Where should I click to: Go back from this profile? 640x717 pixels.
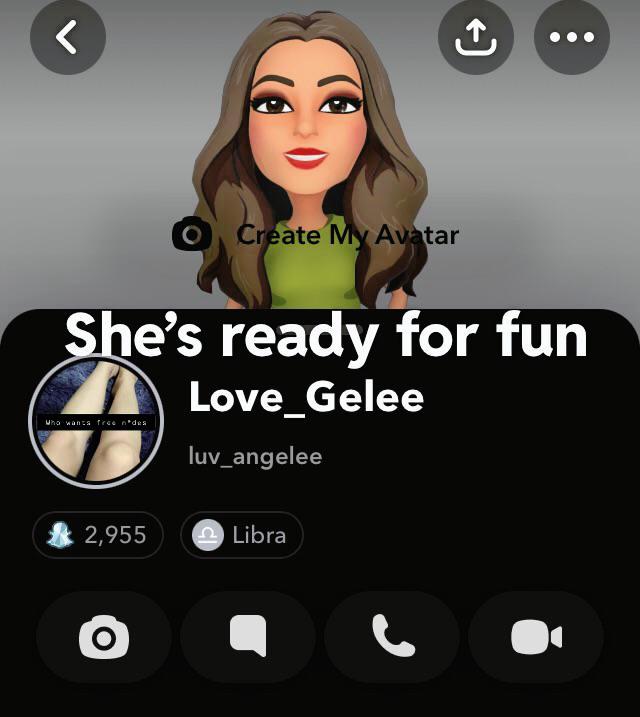click(x=67, y=38)
